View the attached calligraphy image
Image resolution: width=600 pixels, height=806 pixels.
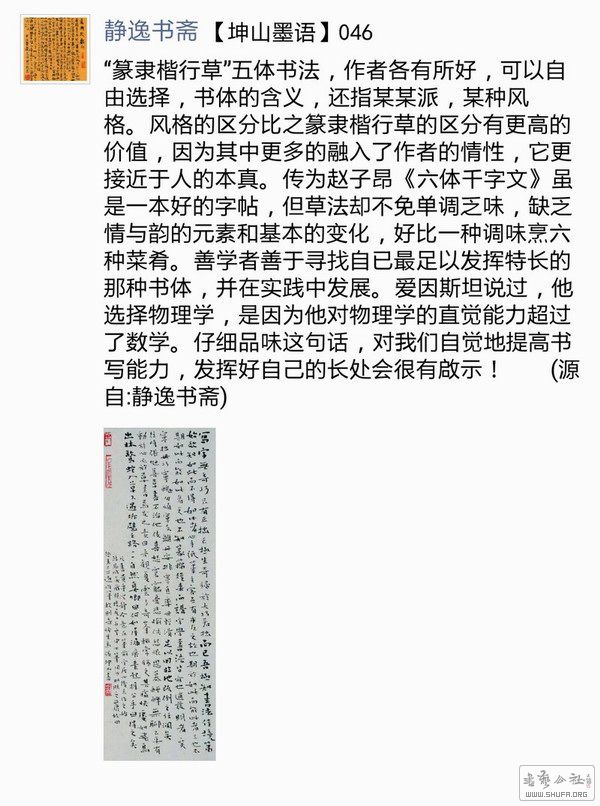158,594
